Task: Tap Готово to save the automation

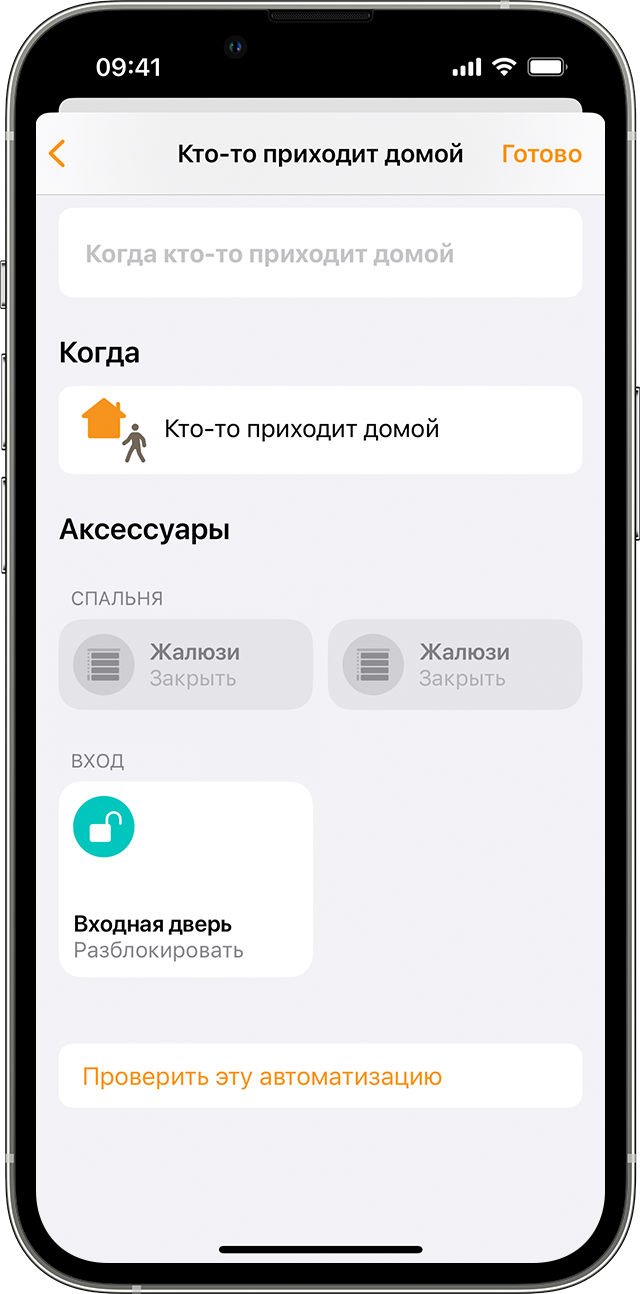Action: coord(541,154)
